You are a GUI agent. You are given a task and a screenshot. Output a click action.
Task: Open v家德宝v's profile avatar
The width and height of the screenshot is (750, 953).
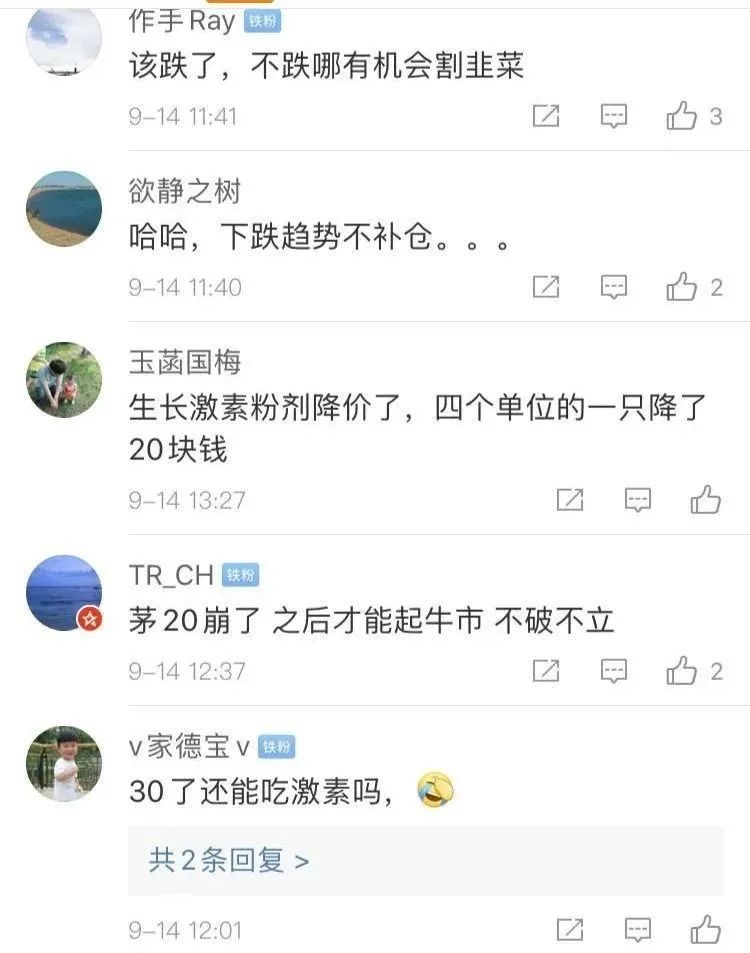point(64,764)
